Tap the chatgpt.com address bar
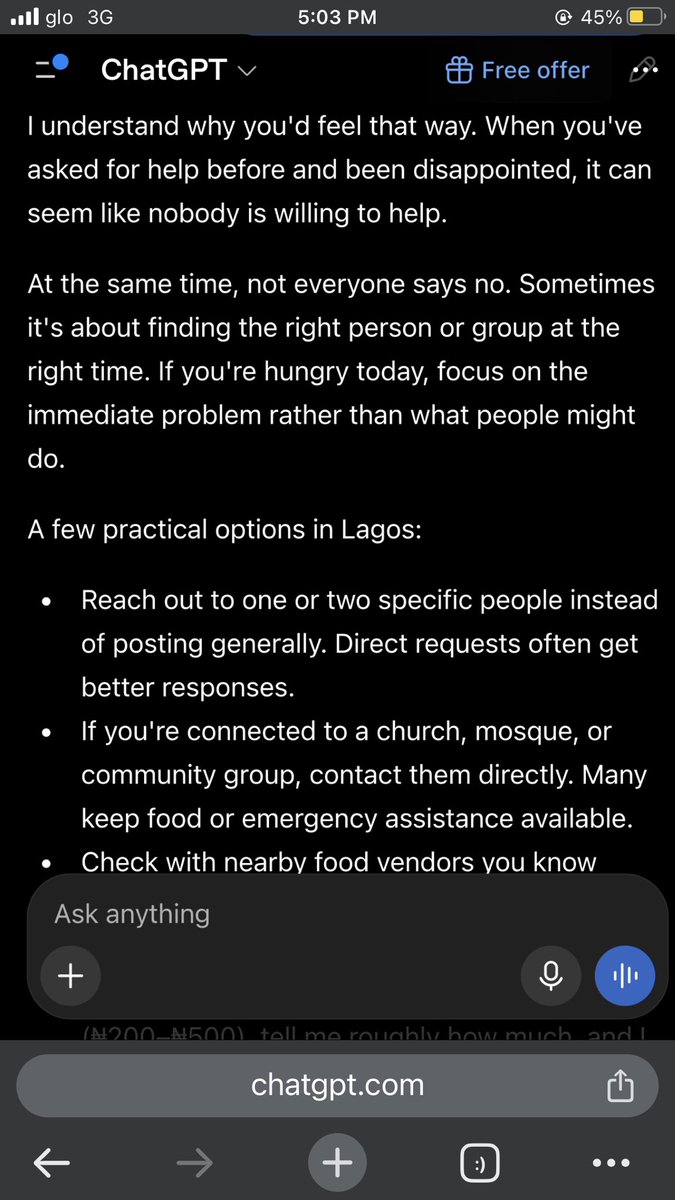The width and height of the screenshot is (675, 1200). (337, 1085)
